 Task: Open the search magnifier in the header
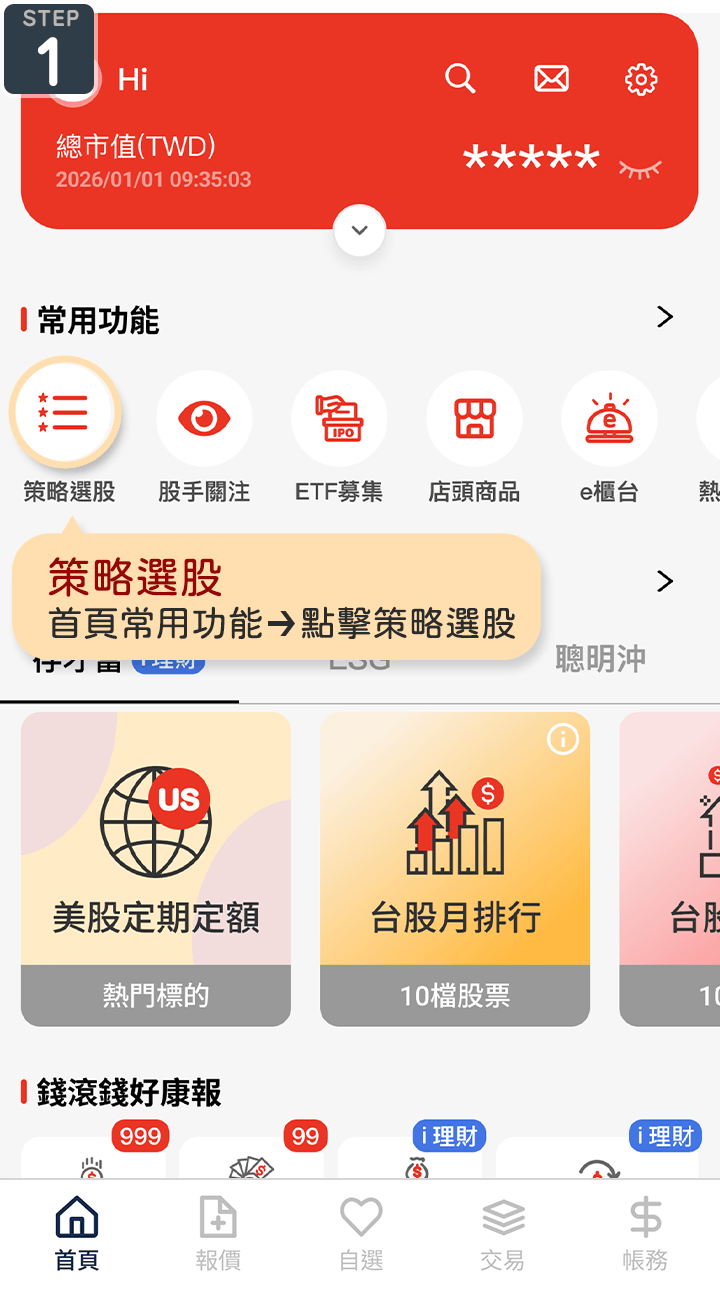tap(460, 78)
